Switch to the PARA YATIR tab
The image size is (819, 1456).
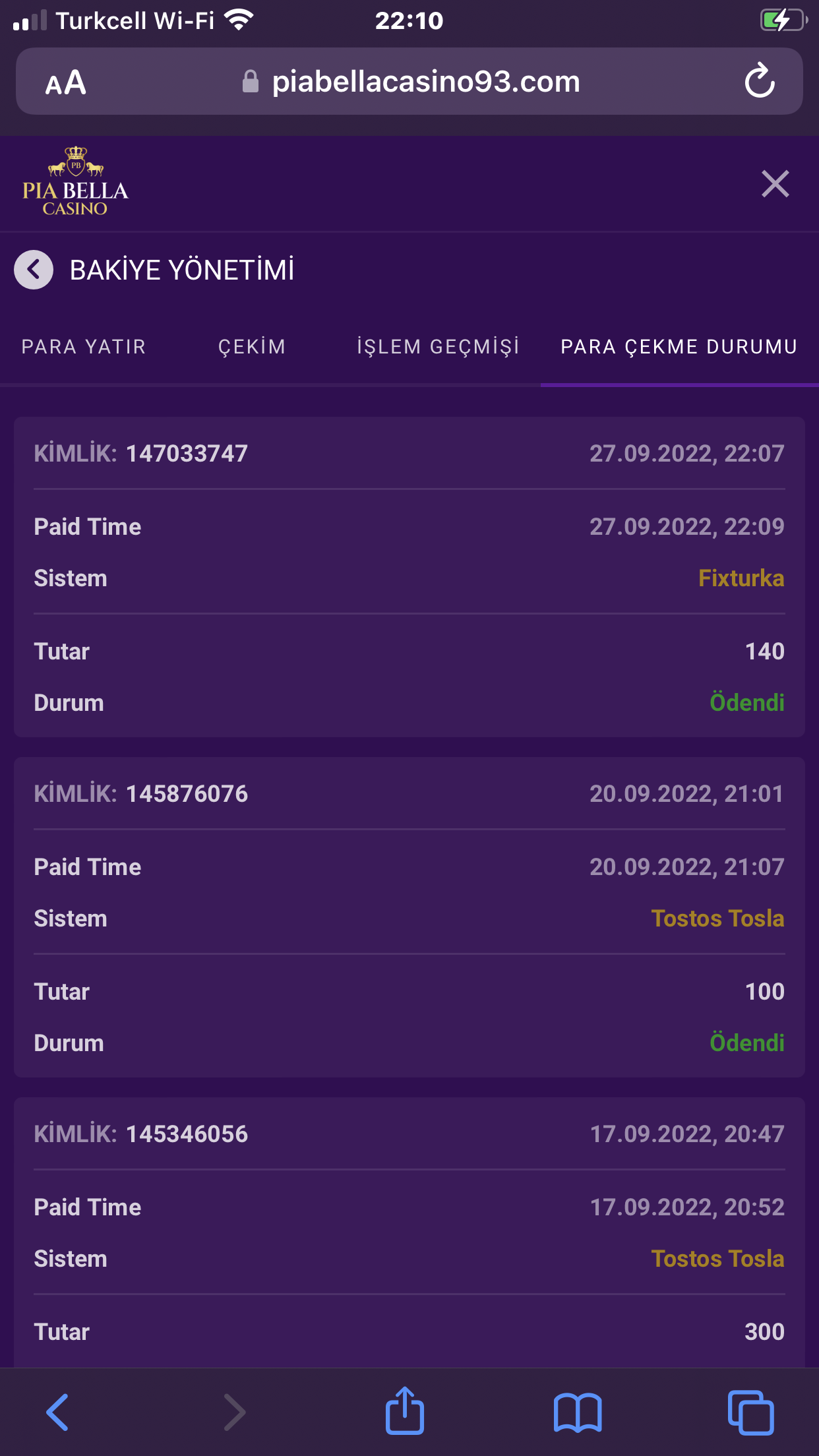pyautogui.click(x=84, y=346)
